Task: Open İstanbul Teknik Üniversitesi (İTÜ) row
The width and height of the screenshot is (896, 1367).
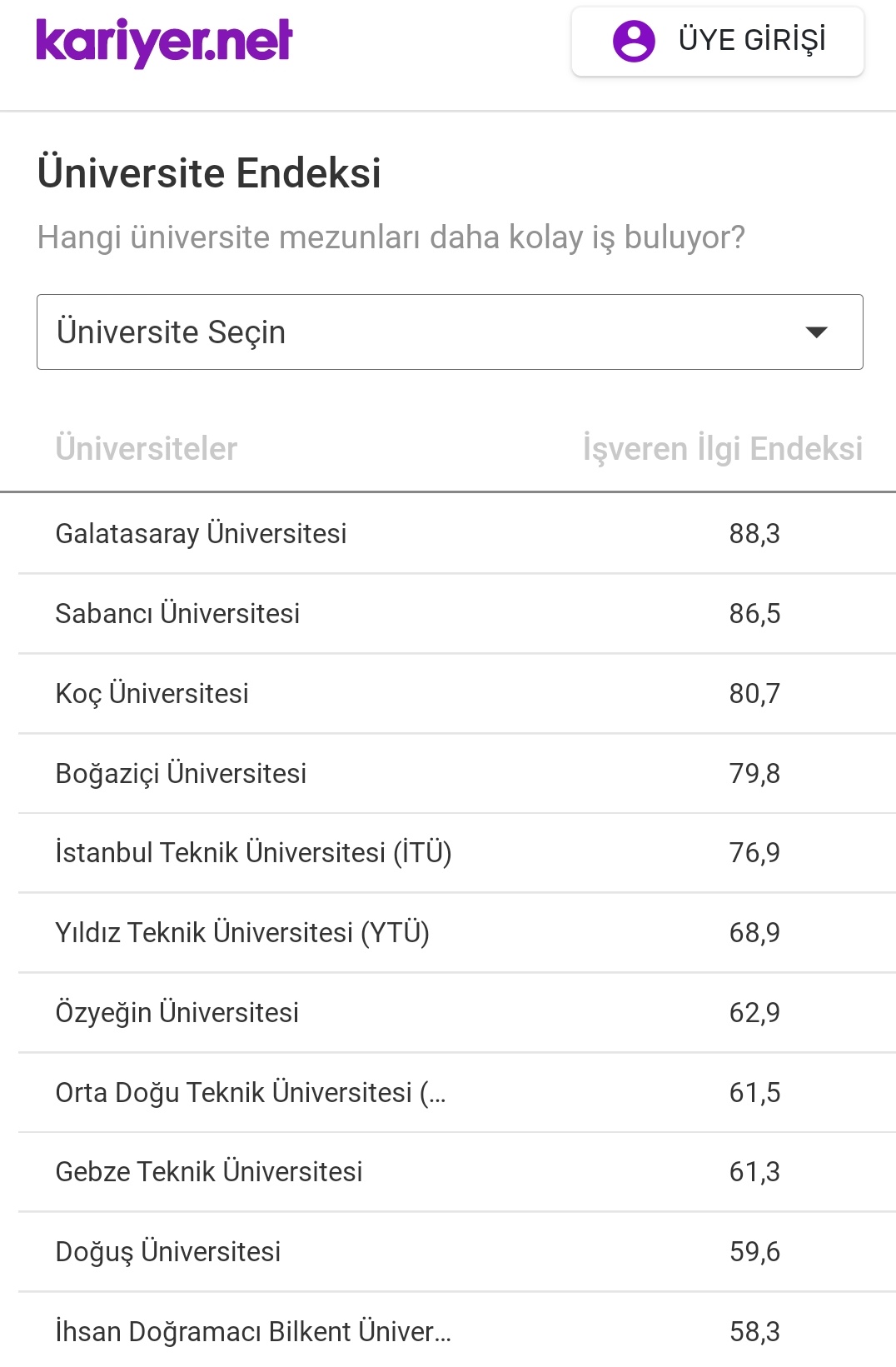Action: 457,853
